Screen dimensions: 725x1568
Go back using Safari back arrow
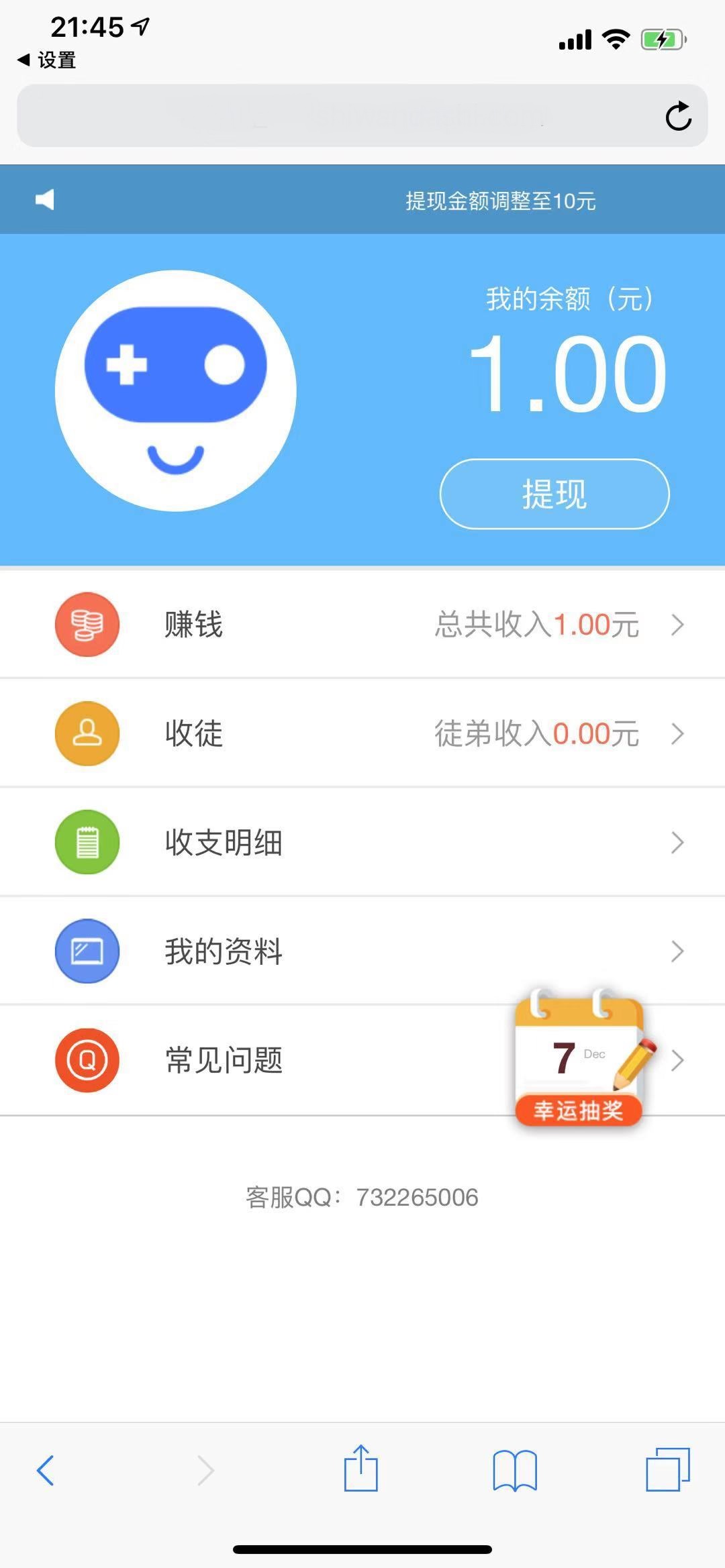45,1469
